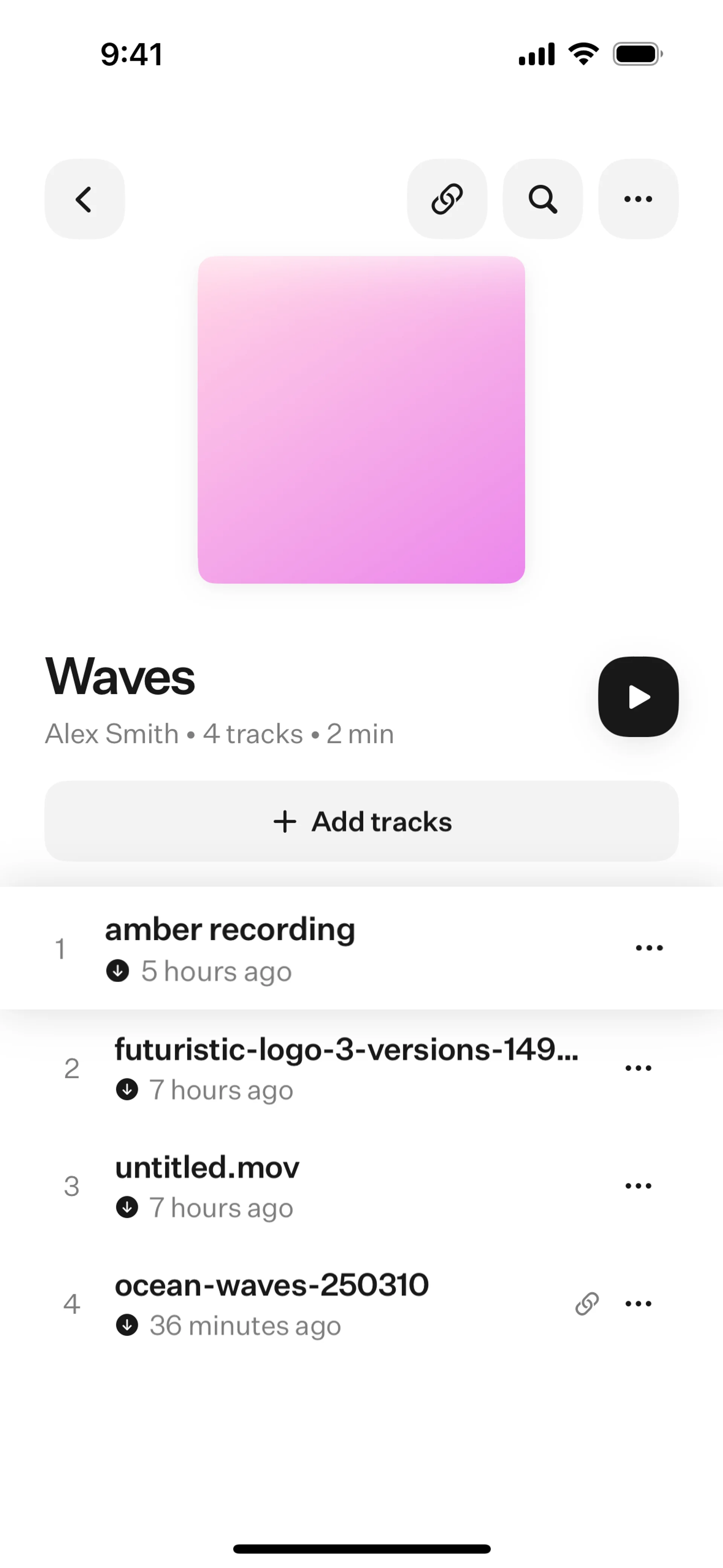723x1568 pixels.
Task: Copy the playlist link
Action: click(447, 199)
